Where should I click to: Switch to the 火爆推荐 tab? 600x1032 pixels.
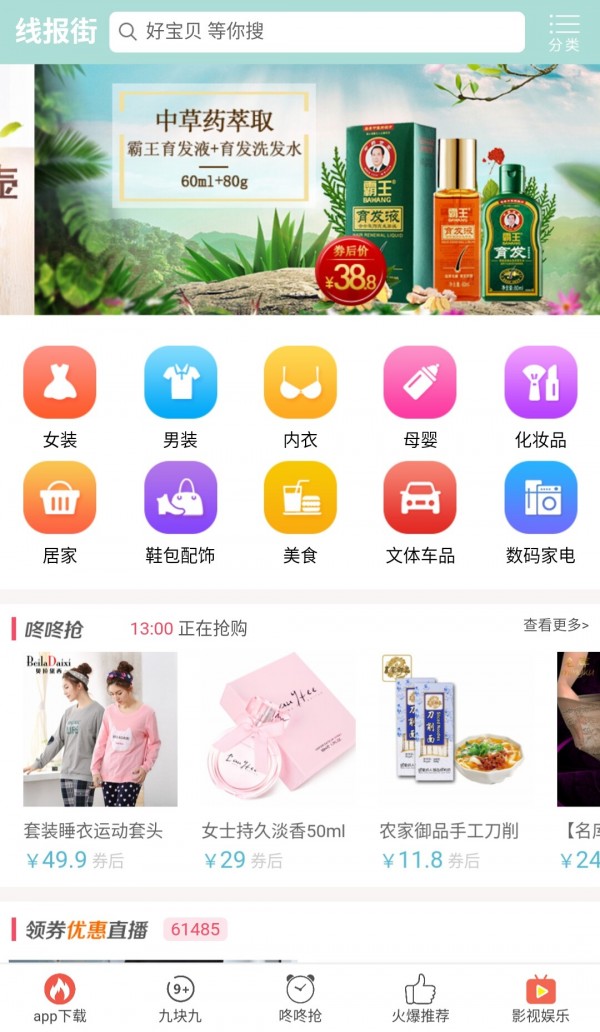pyautogui.click(x=420, y=999)
